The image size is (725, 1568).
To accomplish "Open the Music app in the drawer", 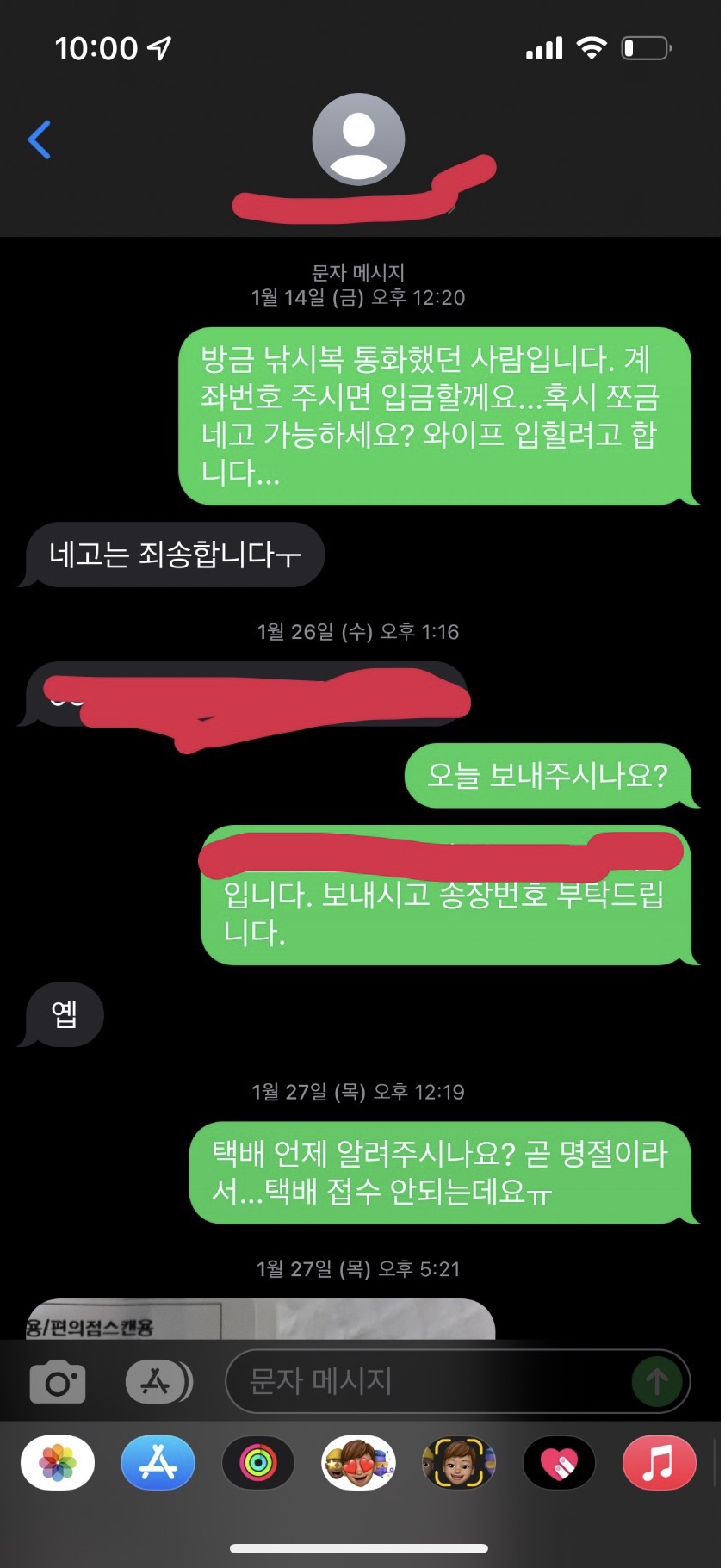I will click(659, 1462).
